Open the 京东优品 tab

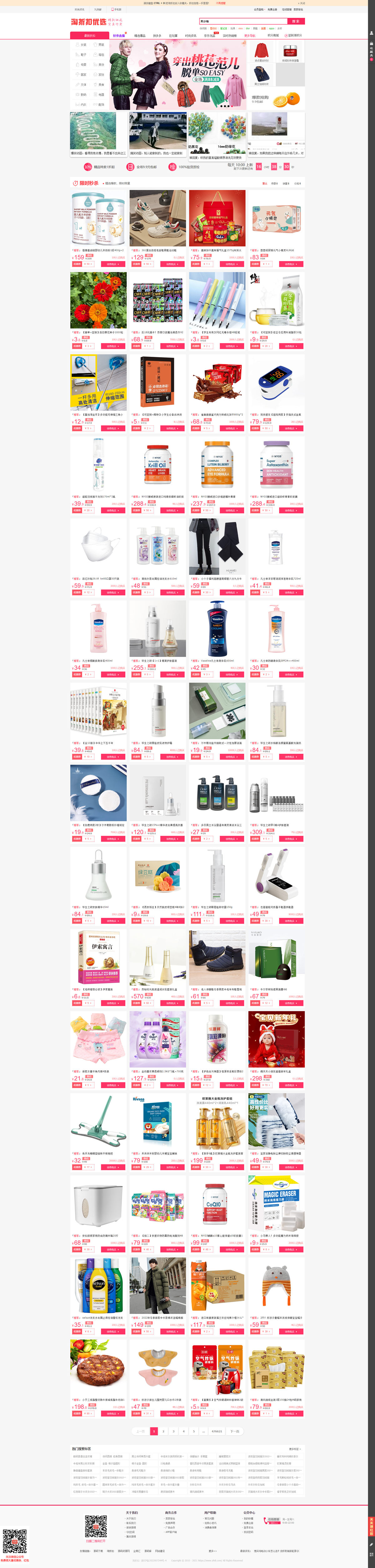point(209,36)
